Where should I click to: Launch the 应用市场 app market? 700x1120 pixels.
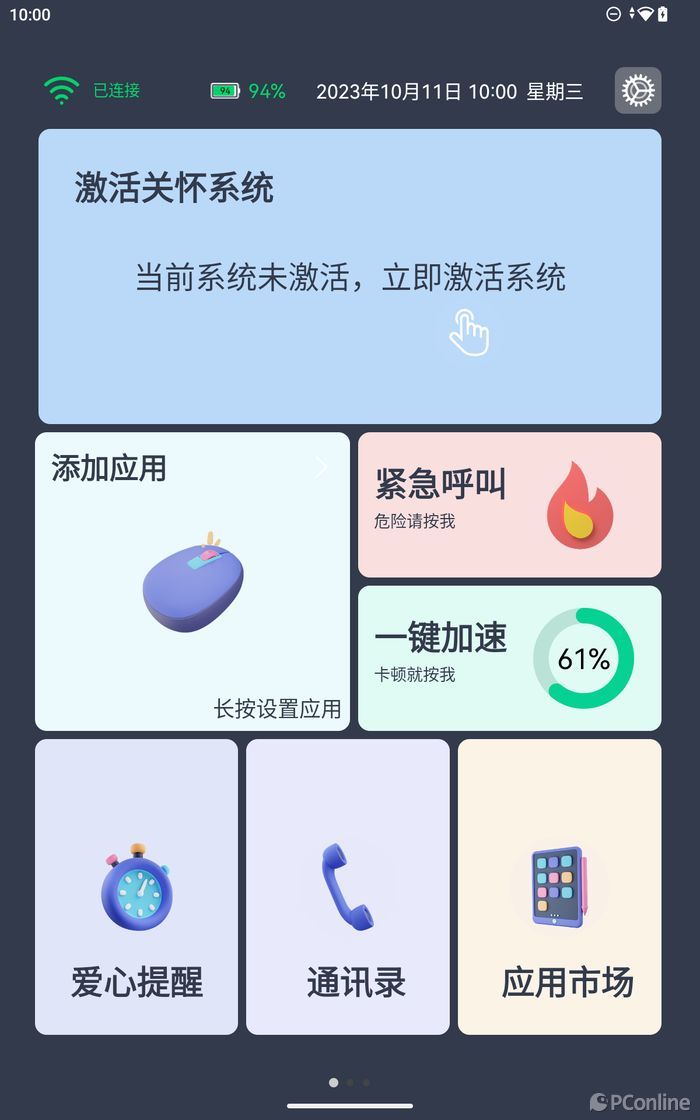[x=559, y=886]
